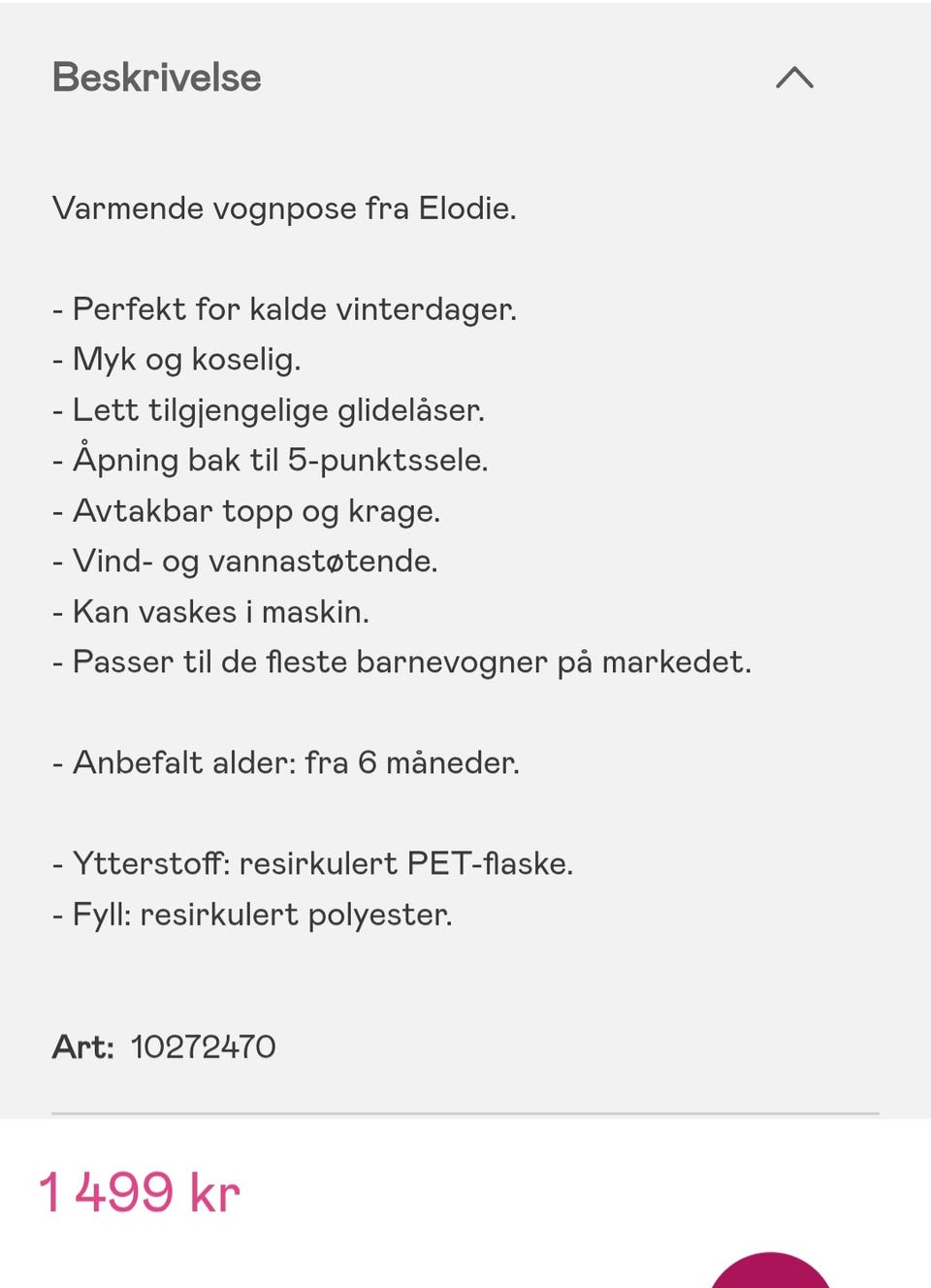Click Anbefalt alder fra 6 måneder text
Screen dimensions: 931x1288
tap(287, 762)
